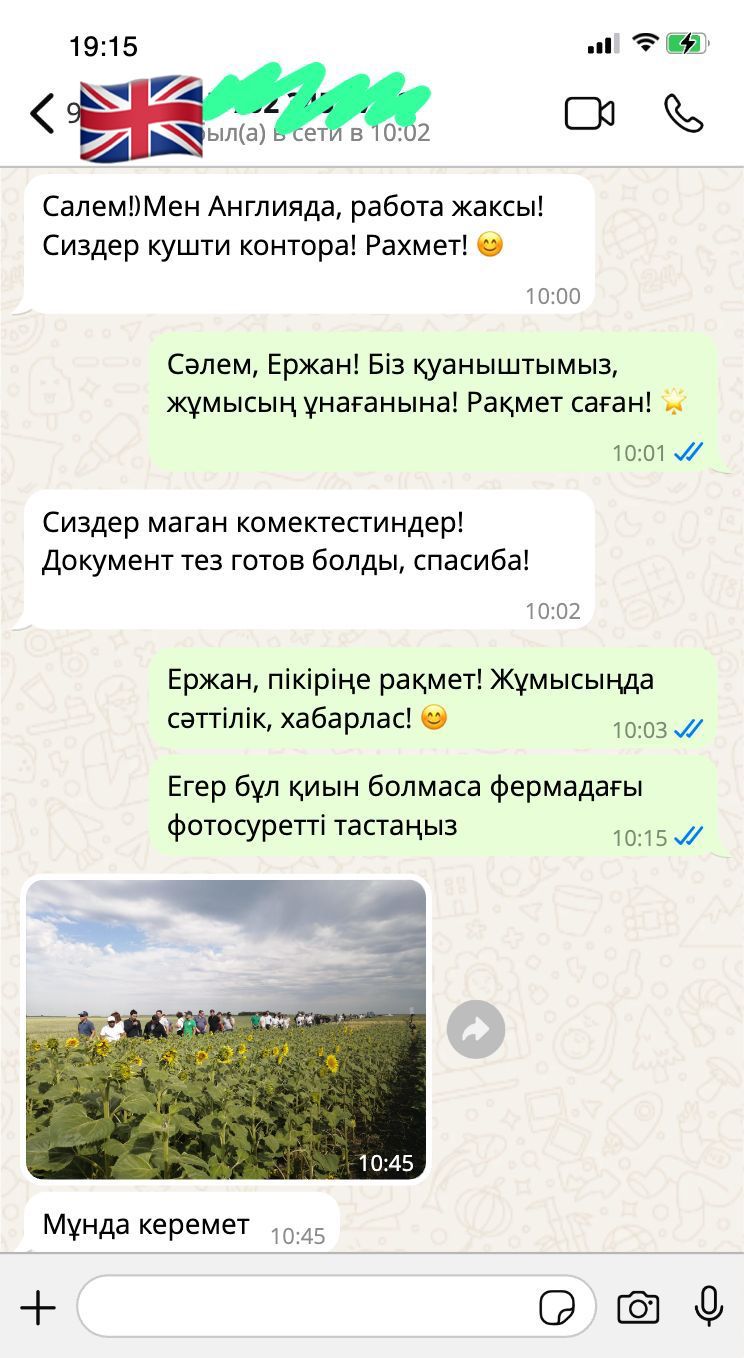Open the sunflower field photo
The height and width of the screenshot is (1358, 744).
tap(226, 1029)
